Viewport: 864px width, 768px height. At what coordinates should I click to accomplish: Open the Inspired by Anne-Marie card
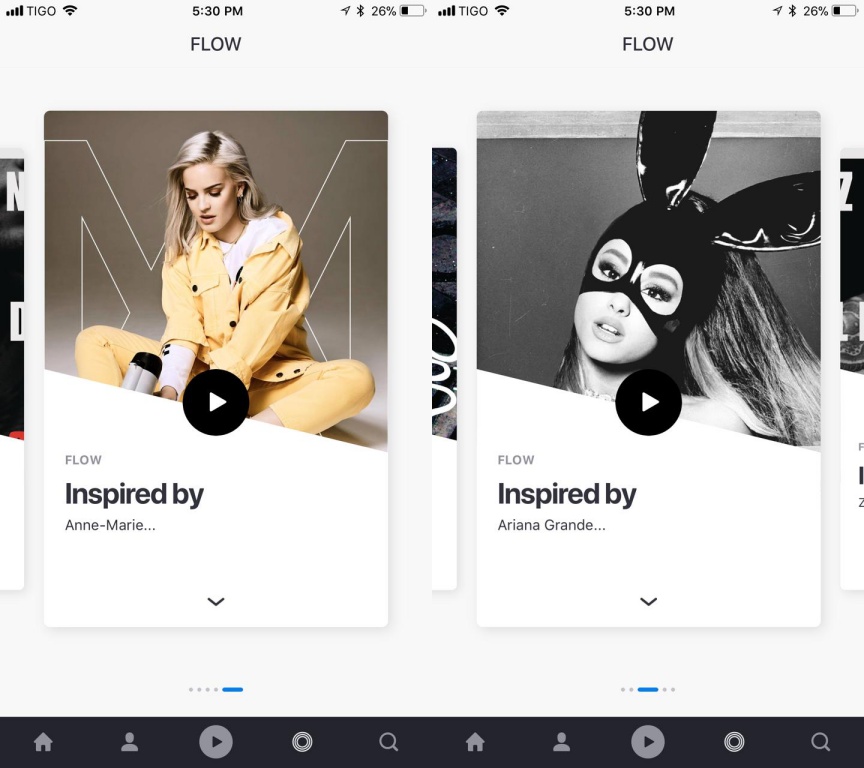click(x=134, y=494)
